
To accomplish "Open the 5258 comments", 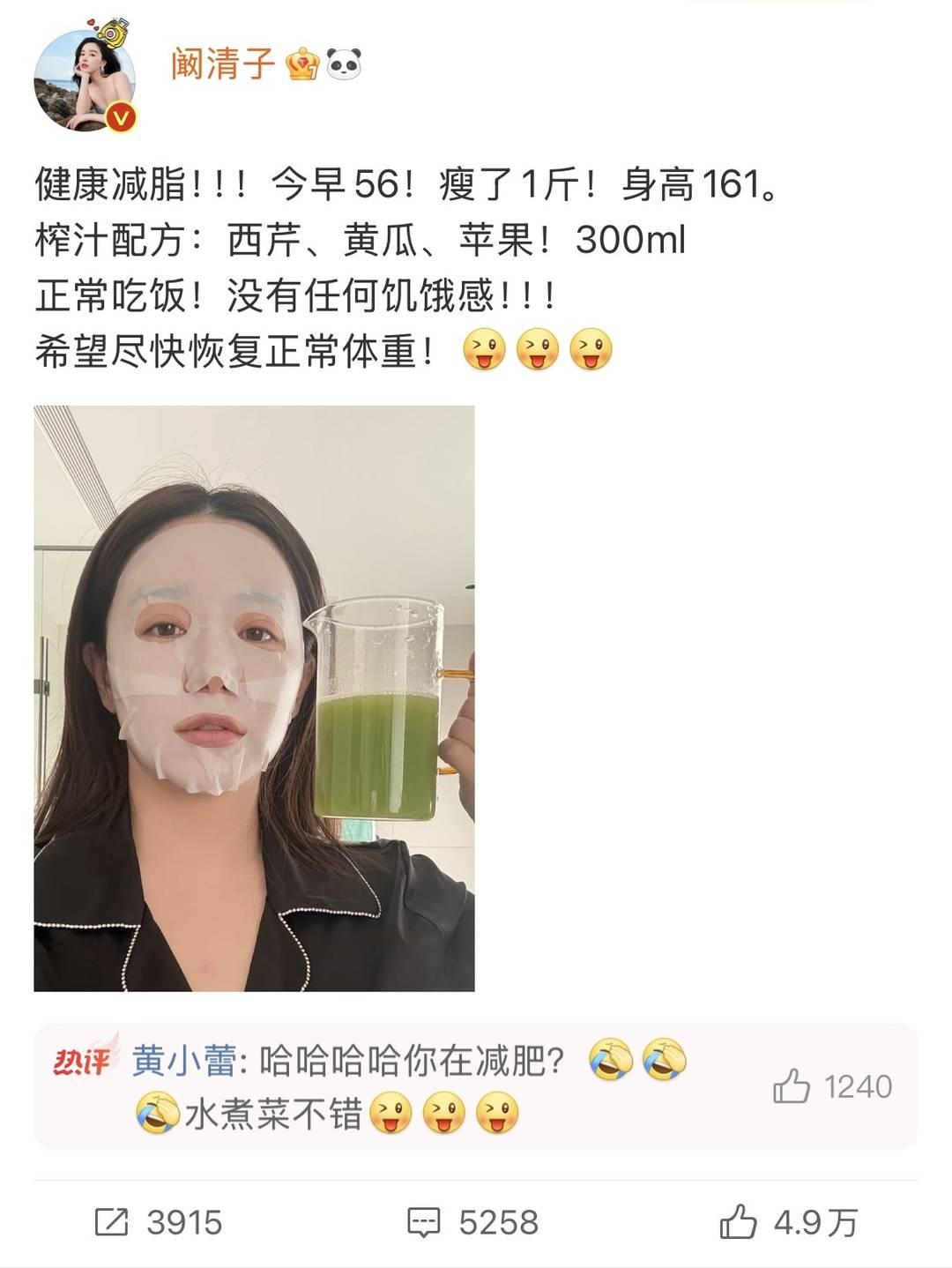I will (472, 1222).
